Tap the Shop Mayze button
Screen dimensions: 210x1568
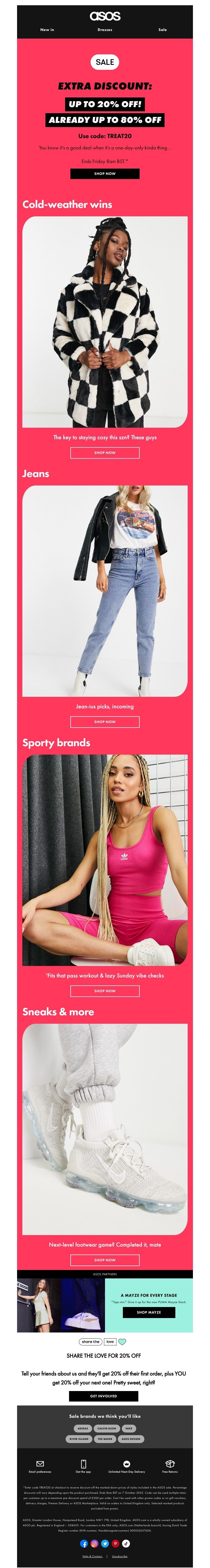click(149, 1312)
